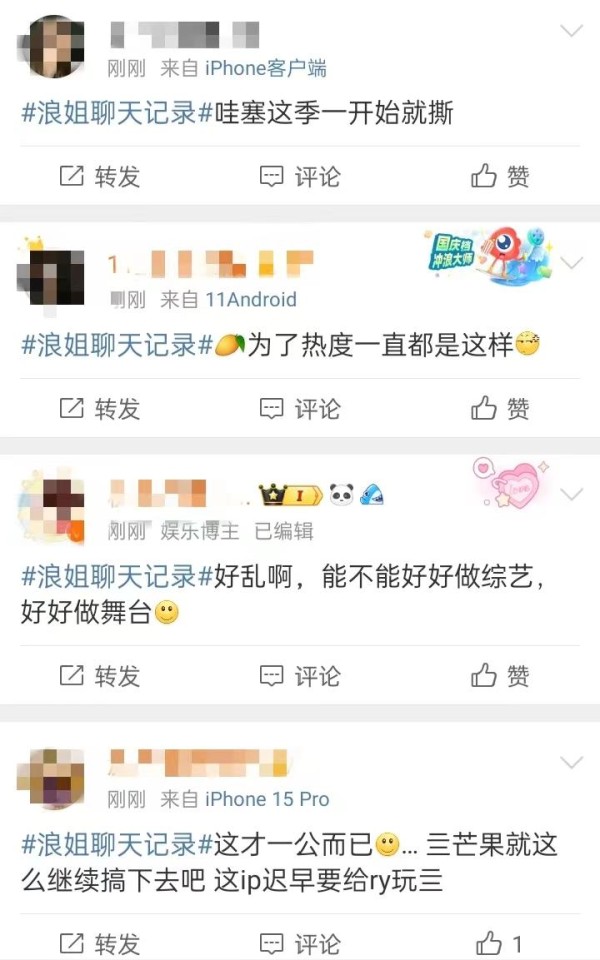Comment on the "哇塞这季一开始就撕" post
Image resolution: width=600 pixels, height=960 pixels.
(x=300, y=176)
